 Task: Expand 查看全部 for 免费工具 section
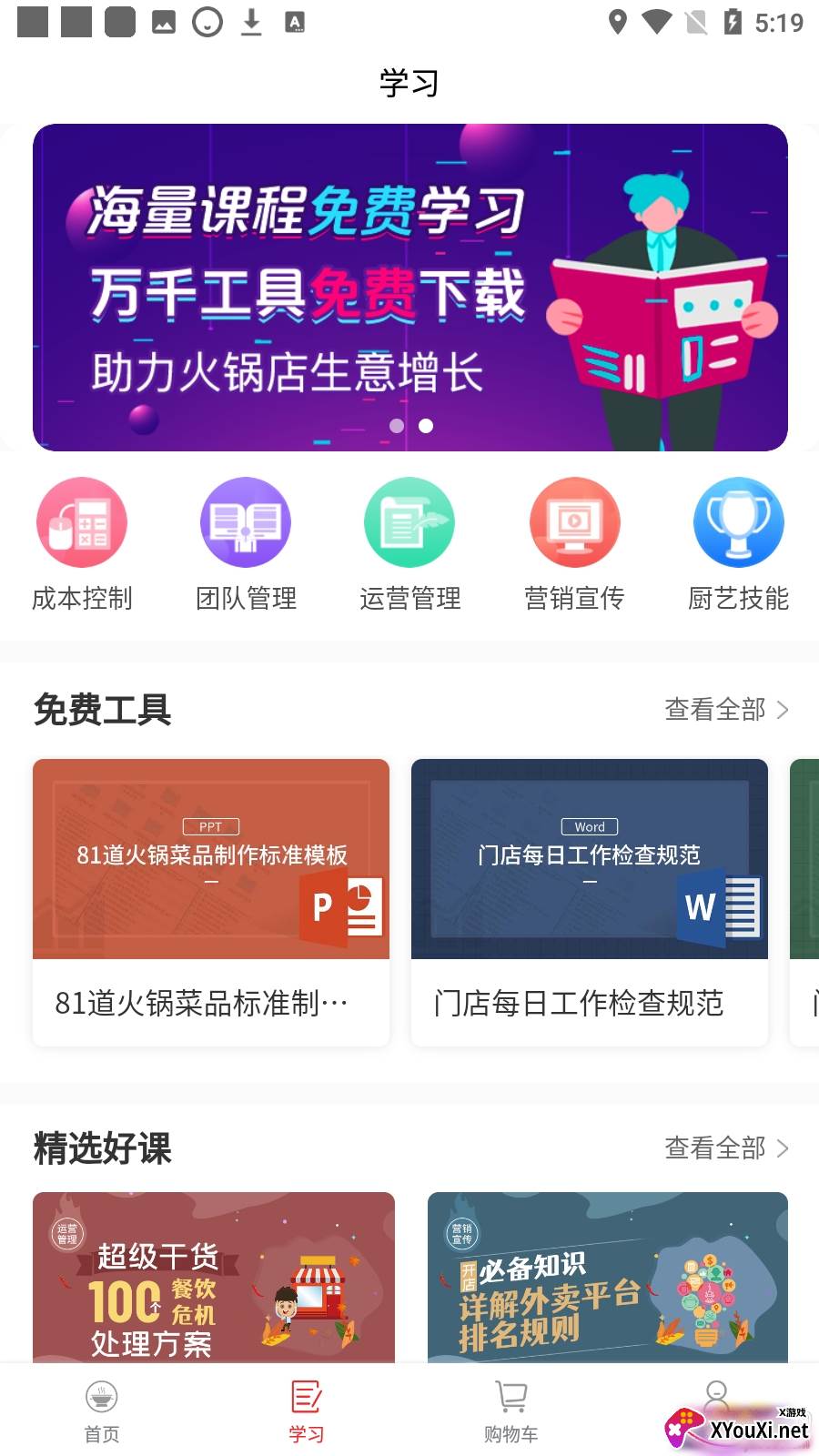pos(715,710)
